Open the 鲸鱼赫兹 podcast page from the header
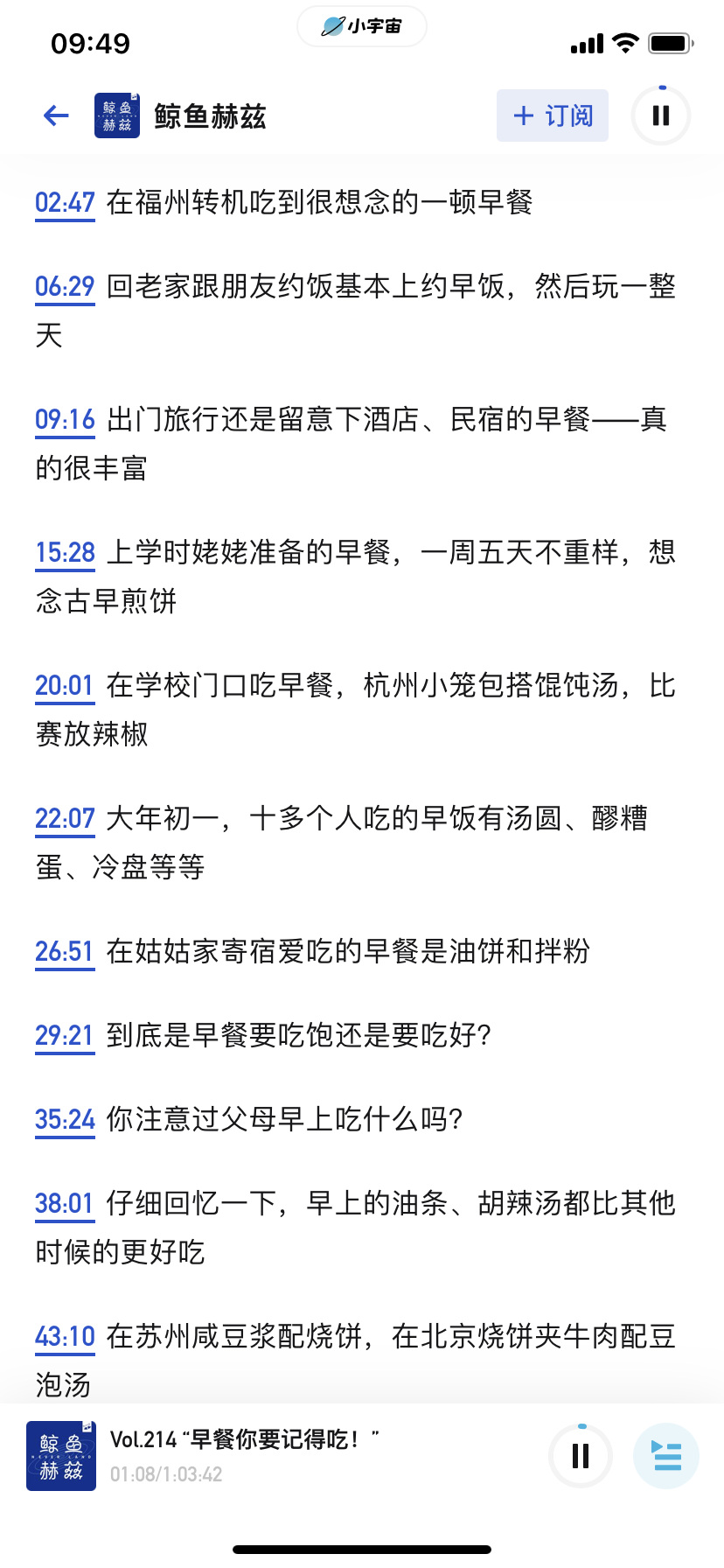This screenshot has width=724, height=1568. coord(181,115)
